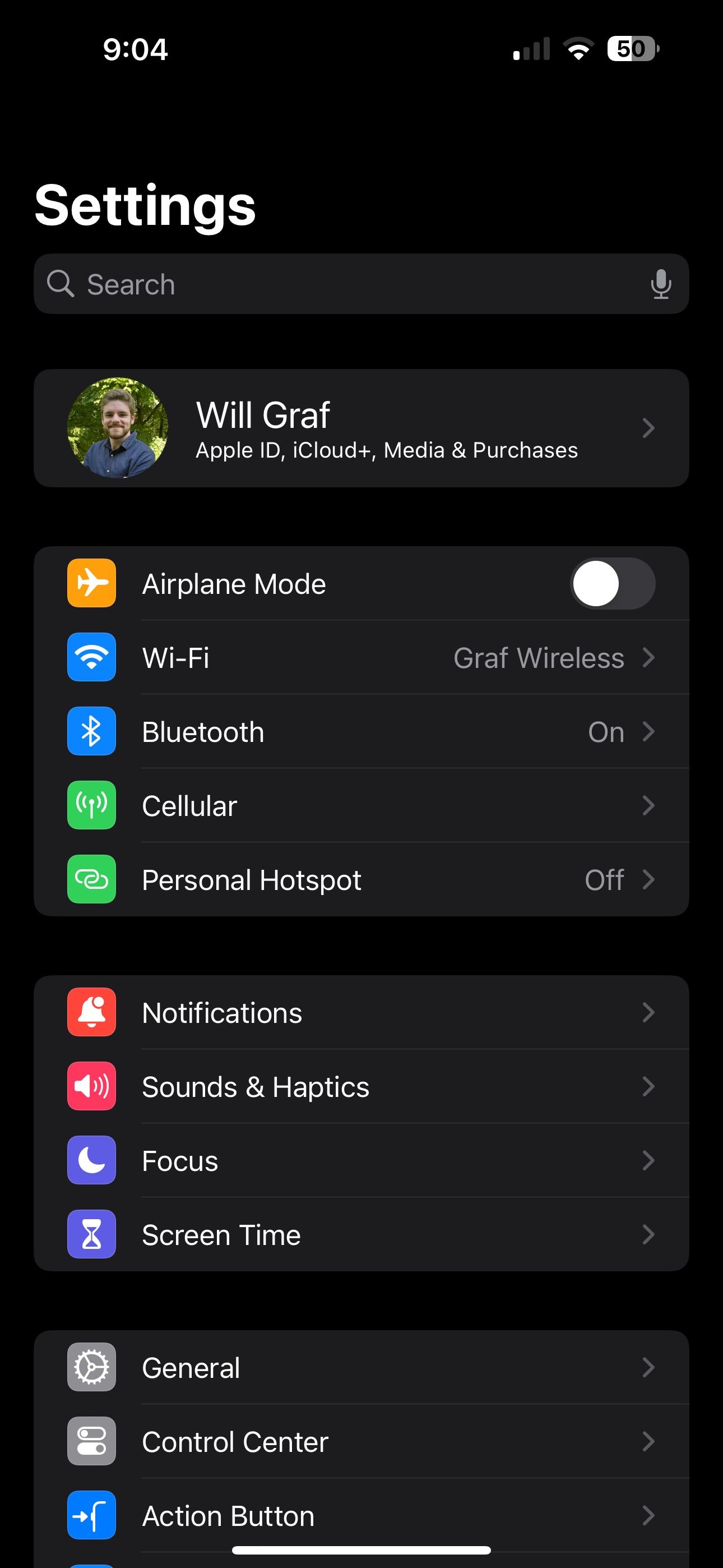Open Personal Hotspot via its link icon
723x1568 pixels.
91,879
